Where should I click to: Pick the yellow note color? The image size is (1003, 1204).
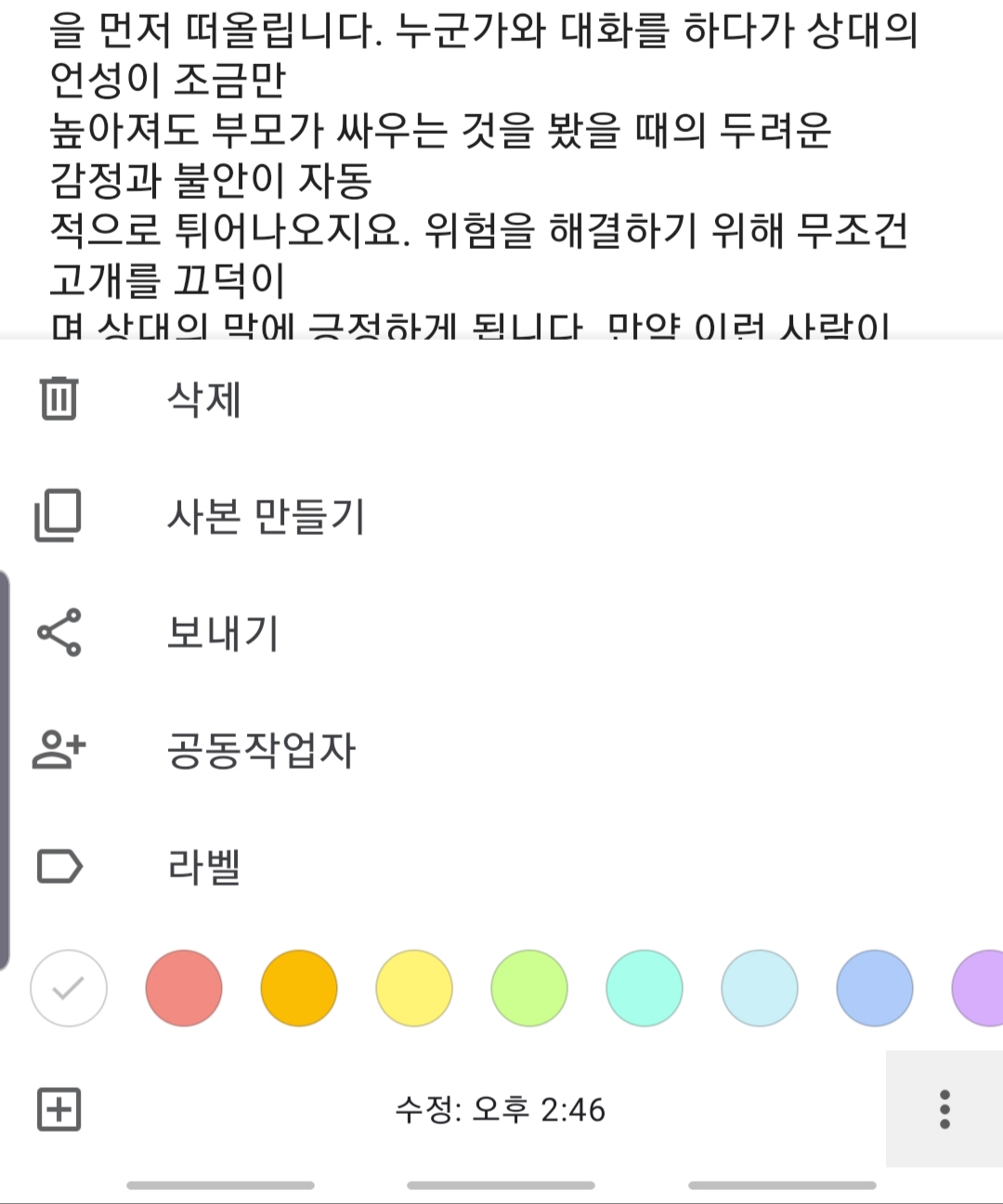[x=413, y=989]
